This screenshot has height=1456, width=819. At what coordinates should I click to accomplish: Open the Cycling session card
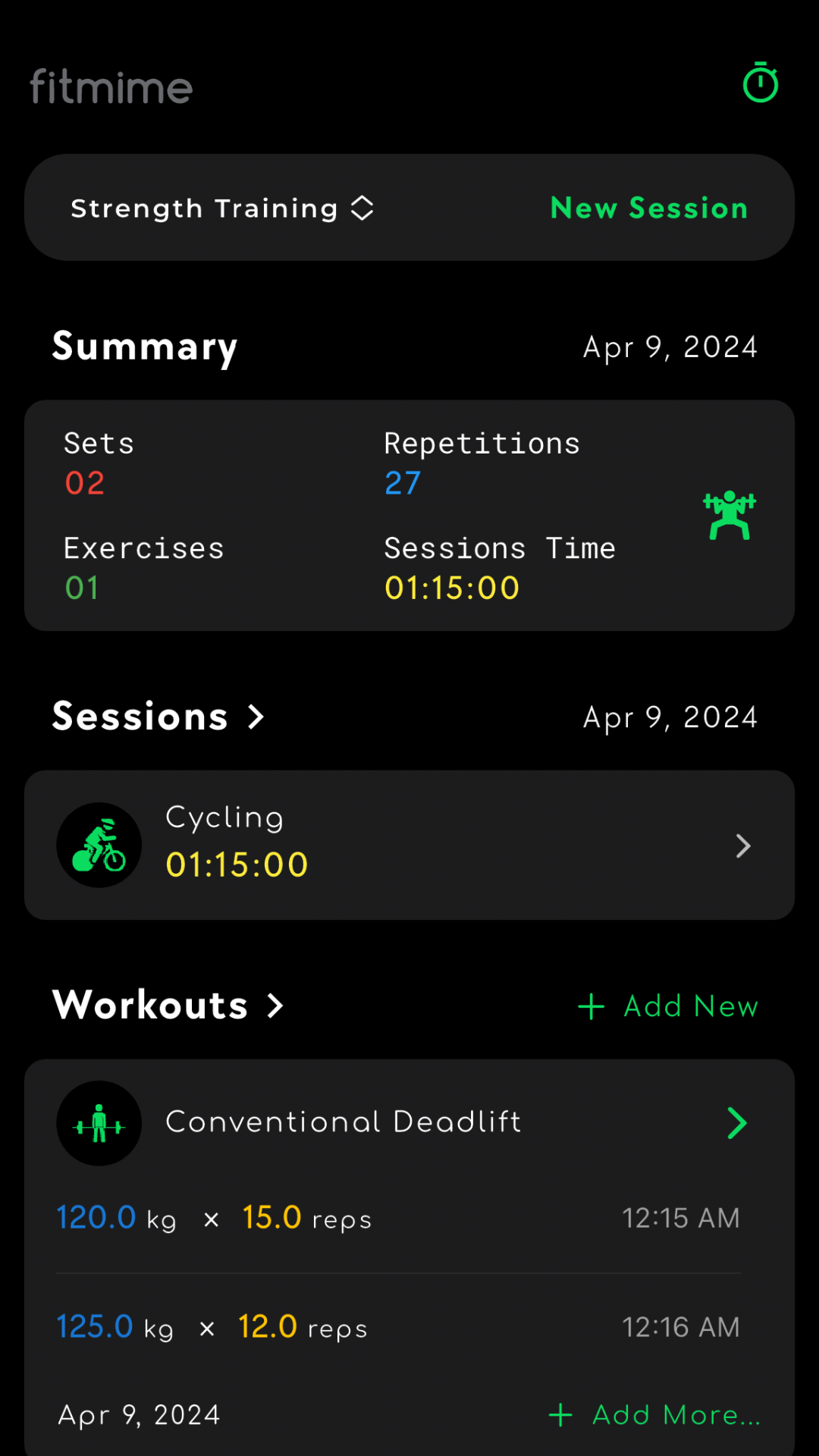coord(409,845)
